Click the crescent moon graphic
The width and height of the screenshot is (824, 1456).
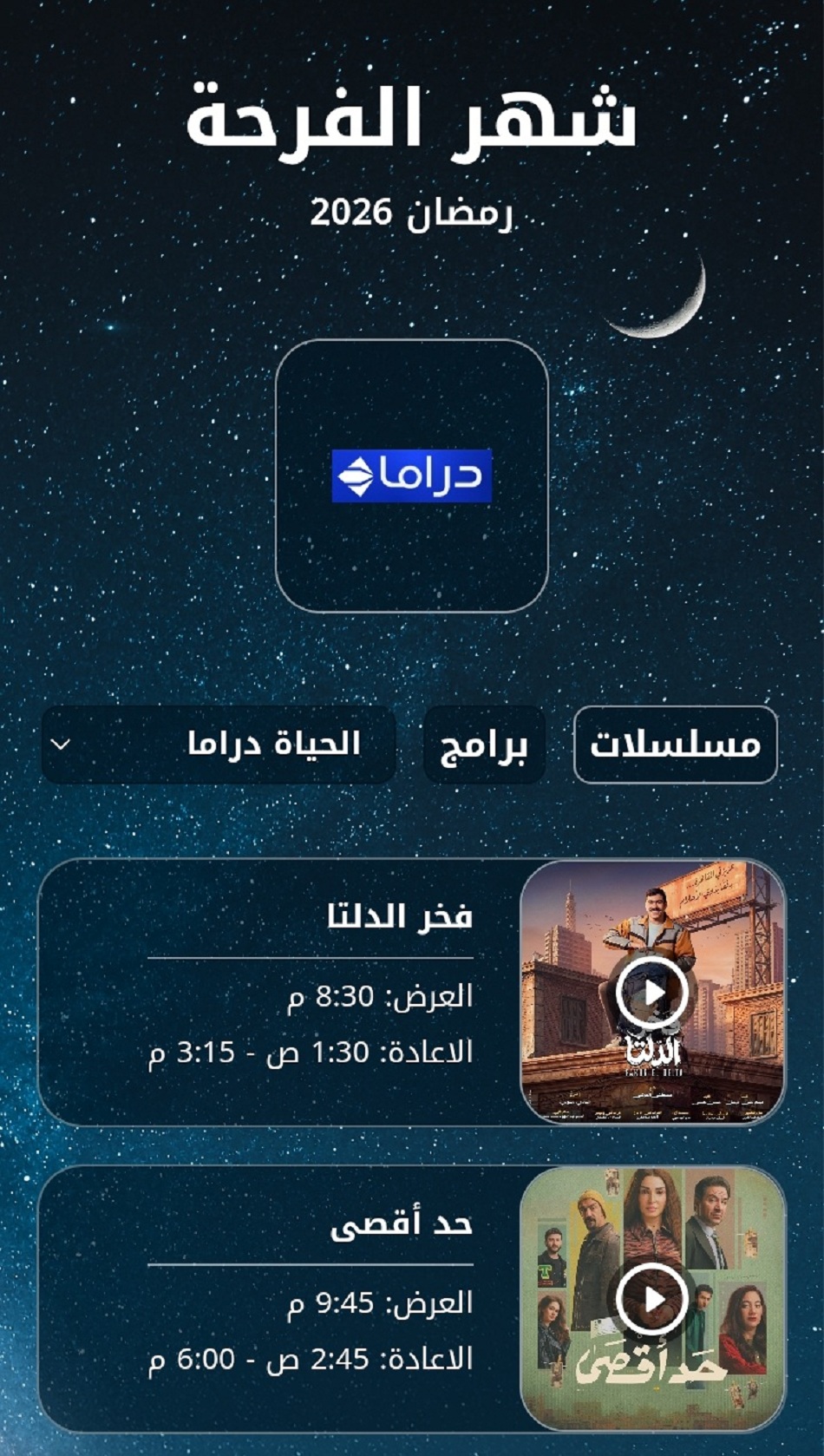[x=659, y=295]
